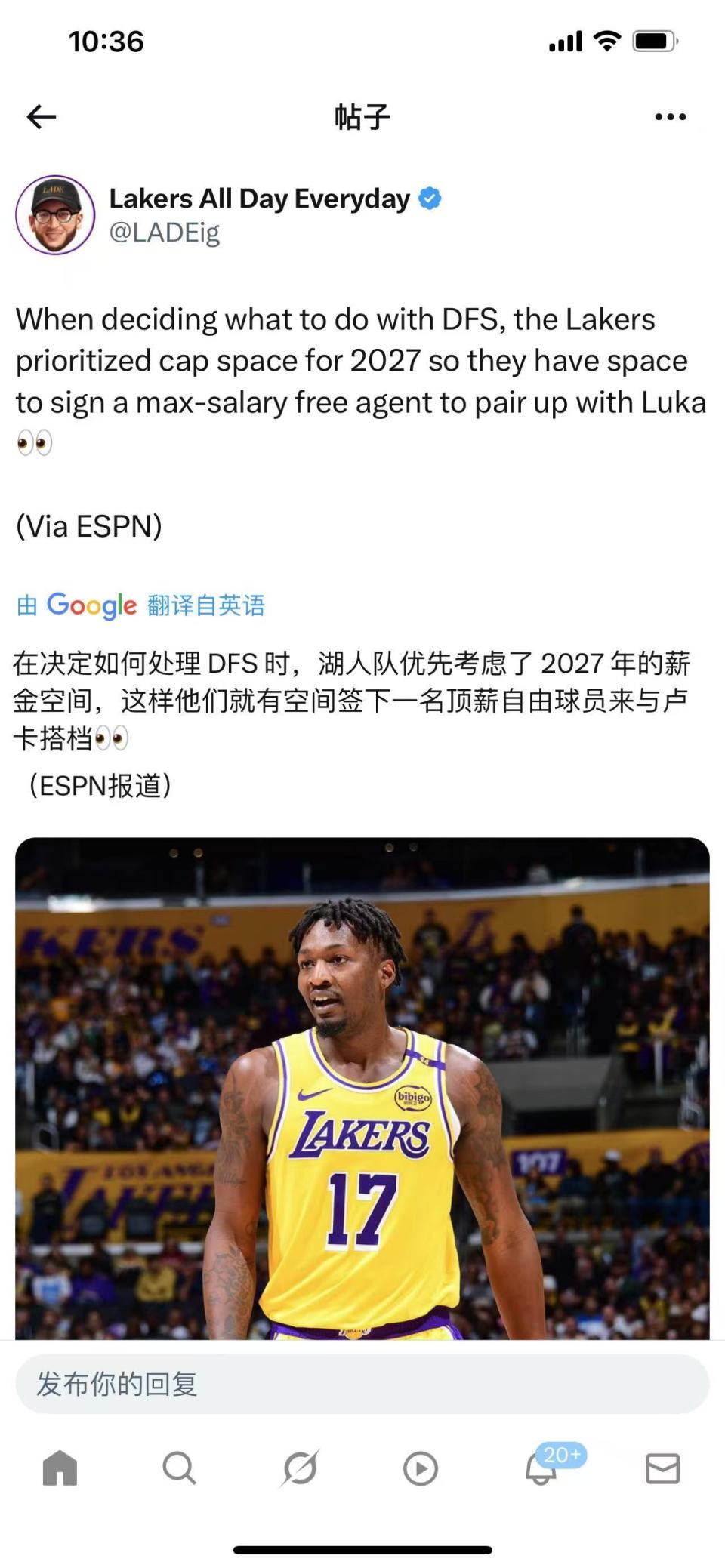Open the Grok tab

(300, 1468)
